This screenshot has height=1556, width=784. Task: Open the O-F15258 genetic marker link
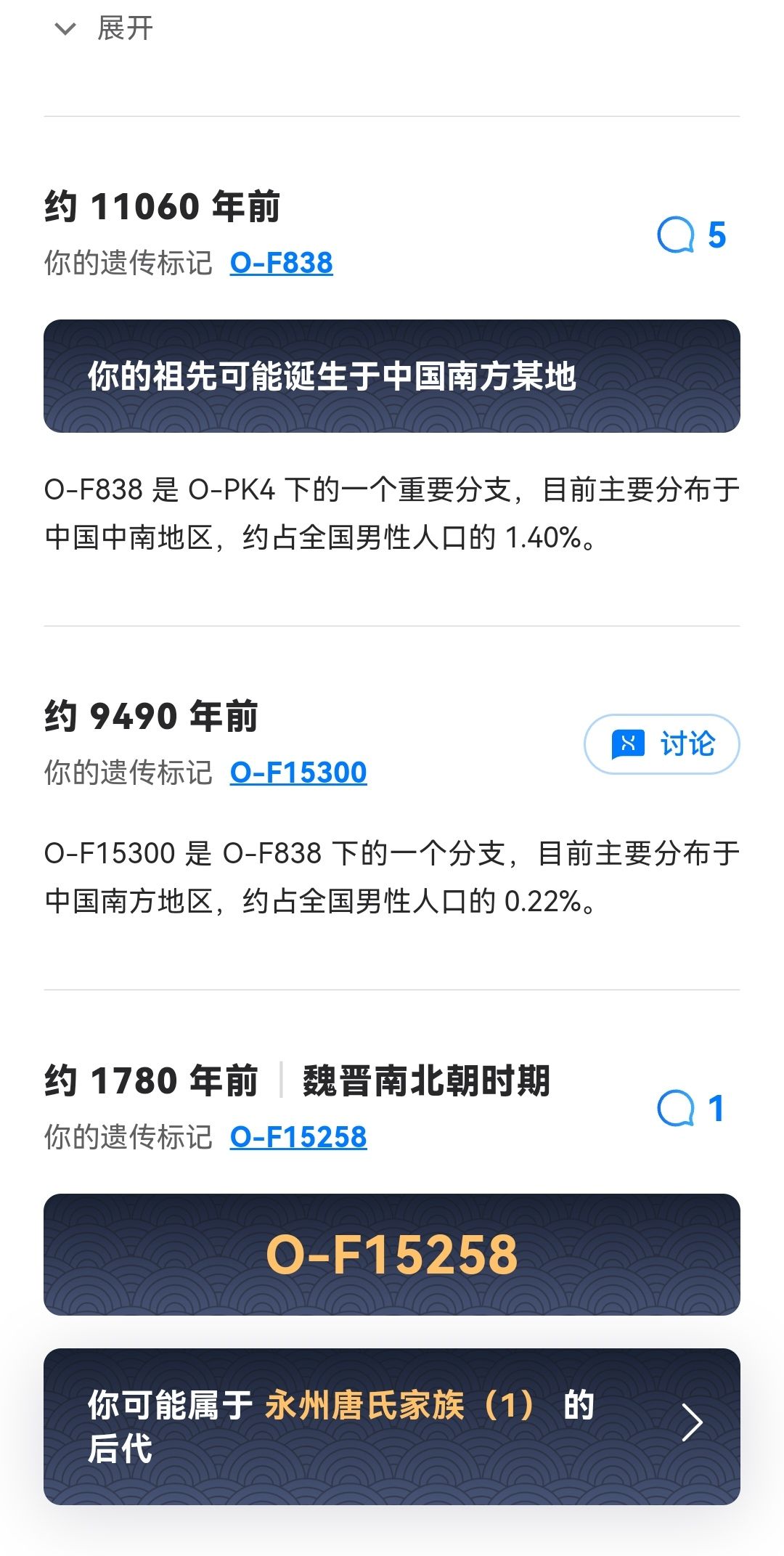[x=298, y=1137]
